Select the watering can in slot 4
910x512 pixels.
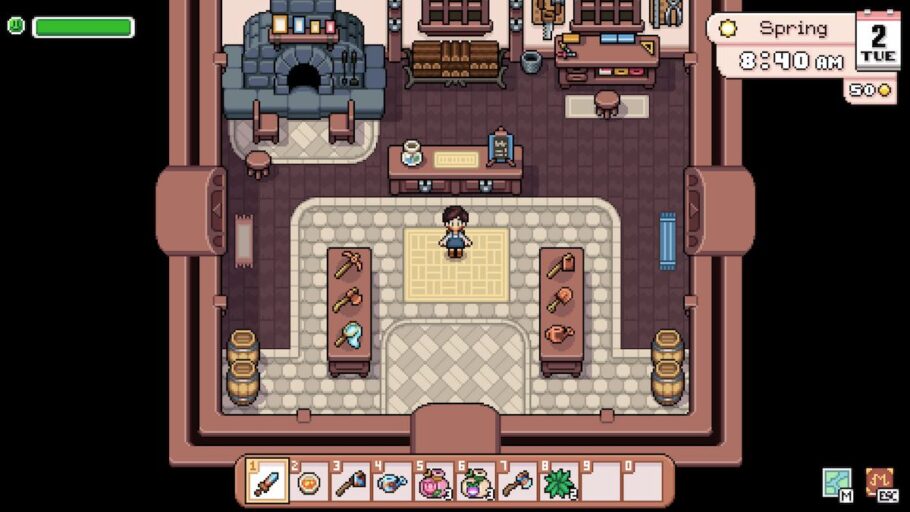pyautogui.click(x=392, y=483)
